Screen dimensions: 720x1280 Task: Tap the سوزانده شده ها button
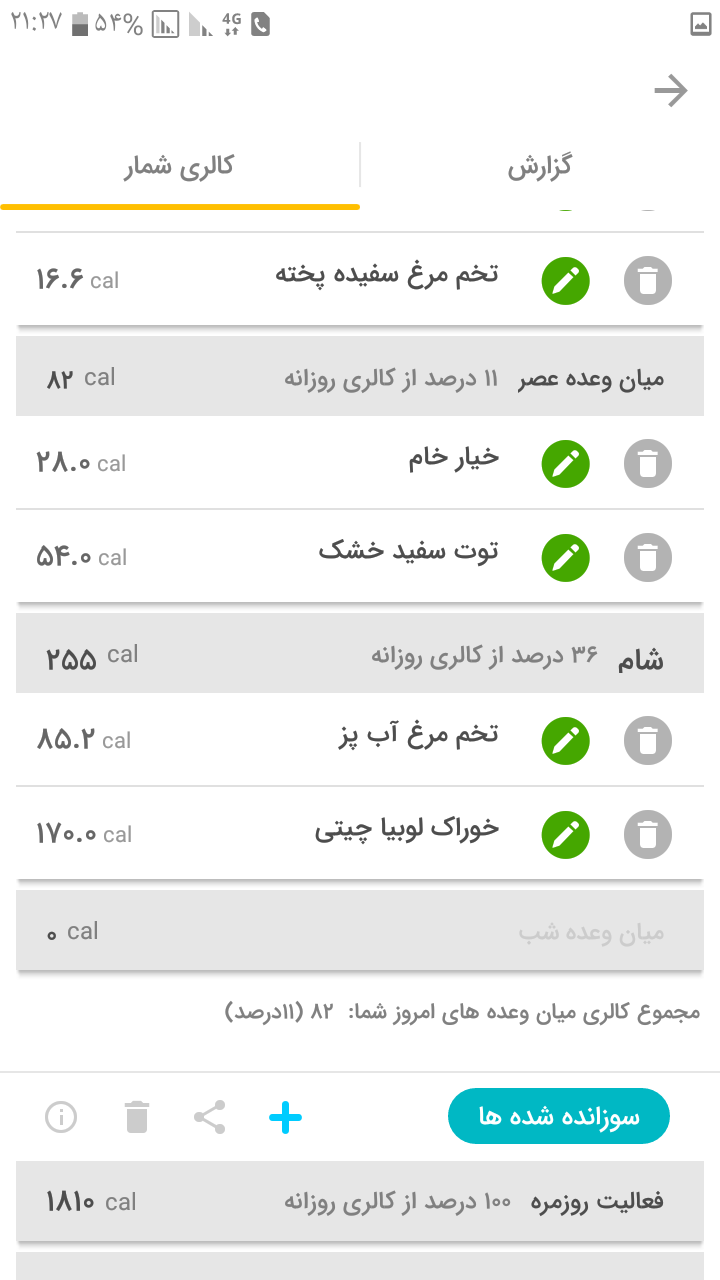click(558, 1116)
